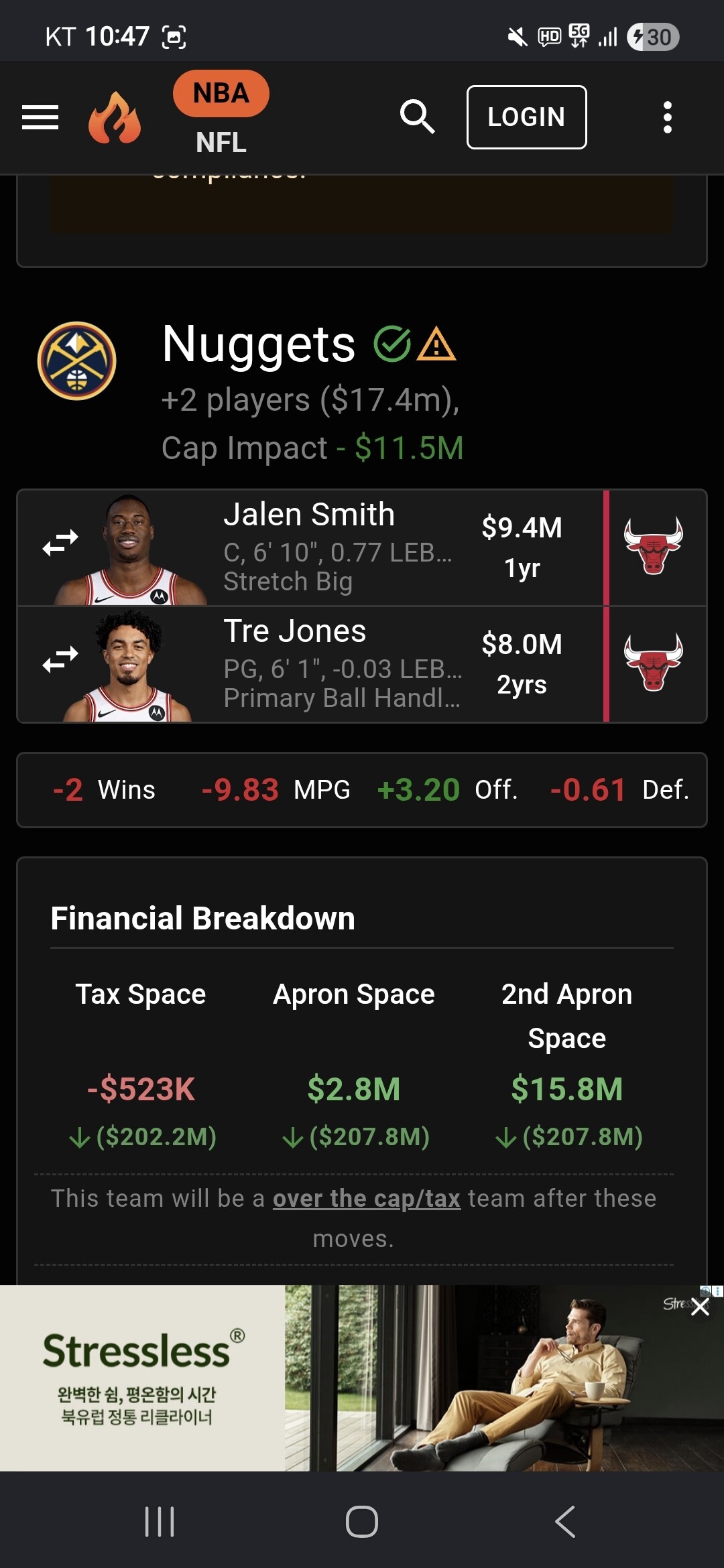Switch to the NFL tab
The width and height of the screenshot is (724, 1568).
(221, 142)
